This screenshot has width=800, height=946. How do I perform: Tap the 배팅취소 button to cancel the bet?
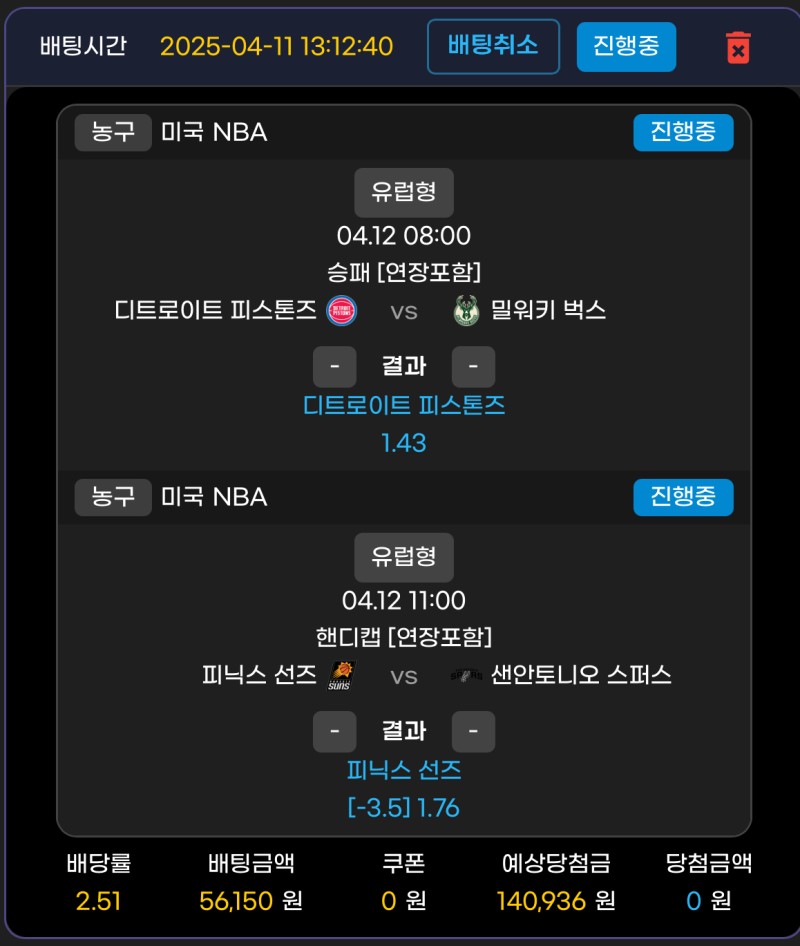point(493,46)
